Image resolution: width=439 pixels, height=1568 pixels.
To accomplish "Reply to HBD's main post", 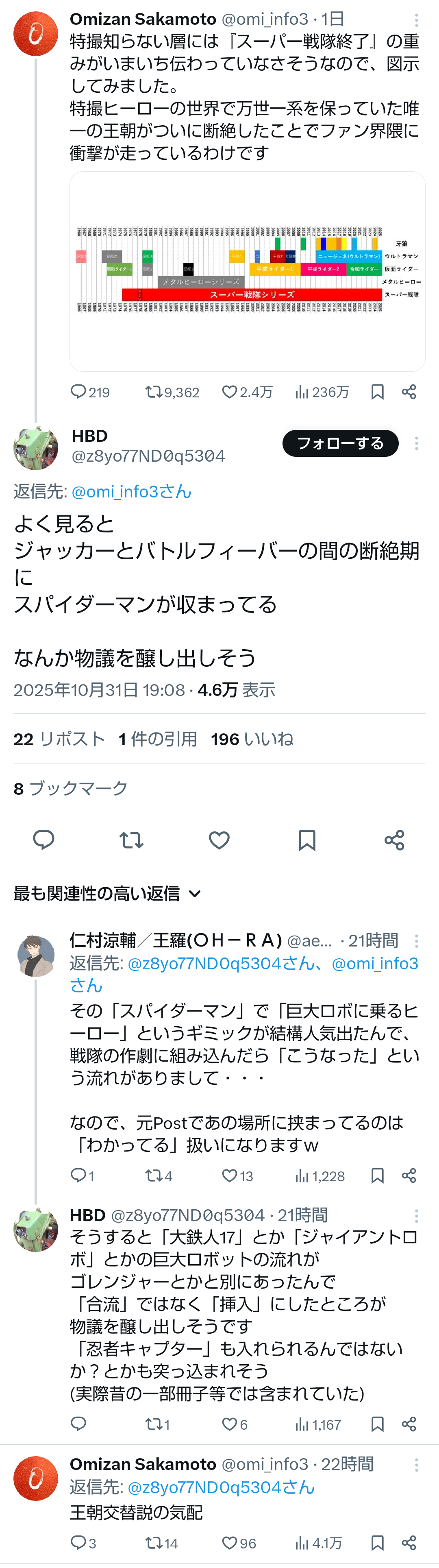I will (44, 840).
